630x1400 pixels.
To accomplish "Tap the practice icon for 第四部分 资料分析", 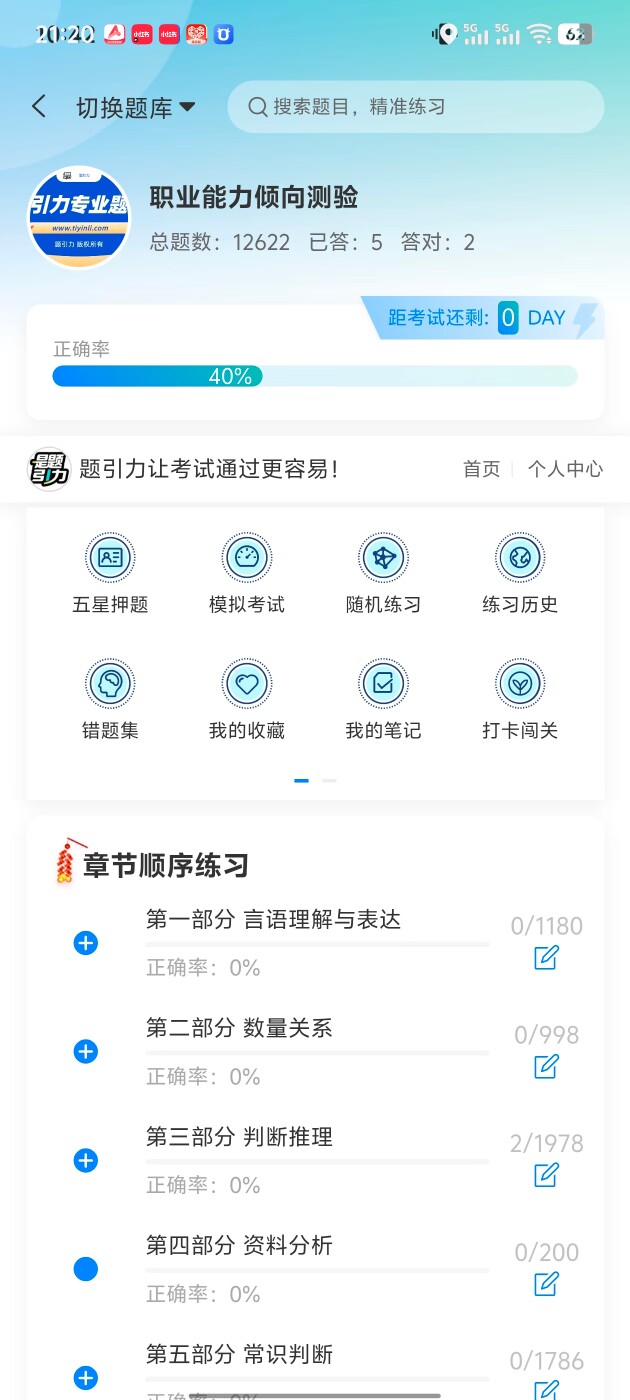I will pyautogui.click(x=546, y=1284).
